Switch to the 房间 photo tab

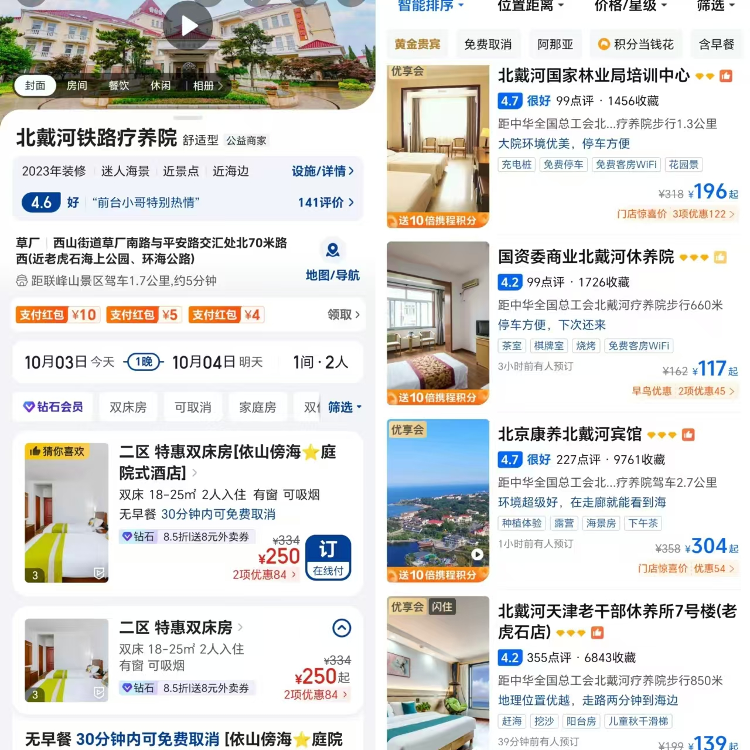click(x=77, y=86)
